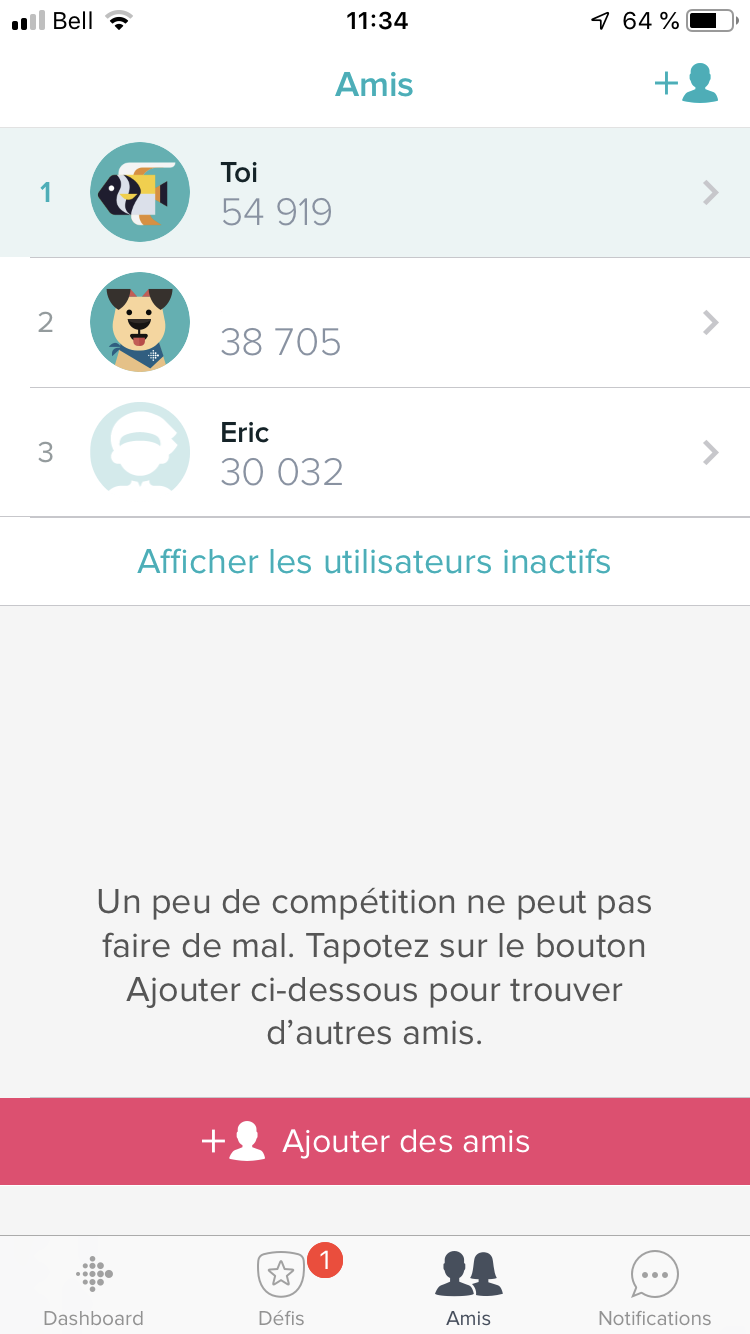Tap the "Ajouter des amis" button

tap(375, 1141)
